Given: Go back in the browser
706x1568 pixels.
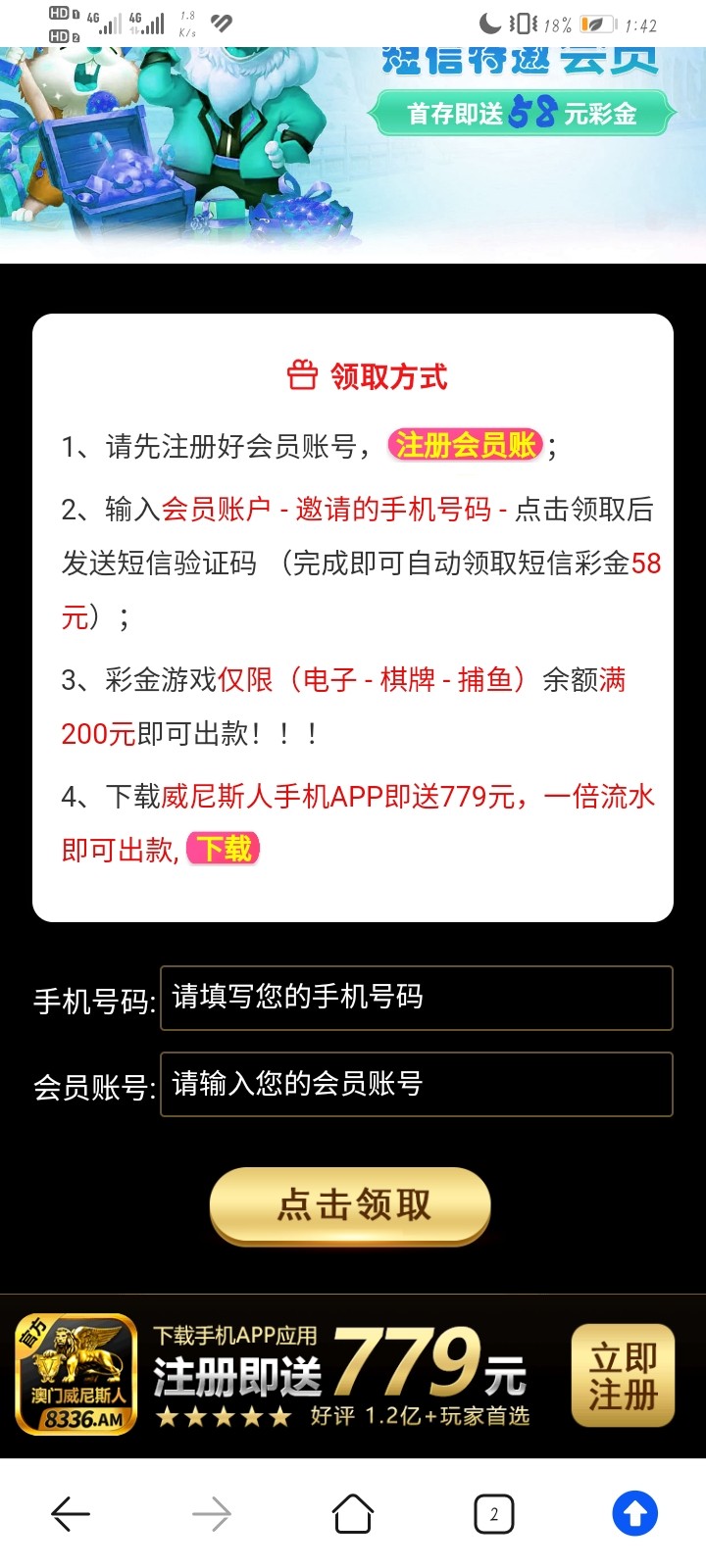Looking at the screenshot, I should coord(71,1514).
